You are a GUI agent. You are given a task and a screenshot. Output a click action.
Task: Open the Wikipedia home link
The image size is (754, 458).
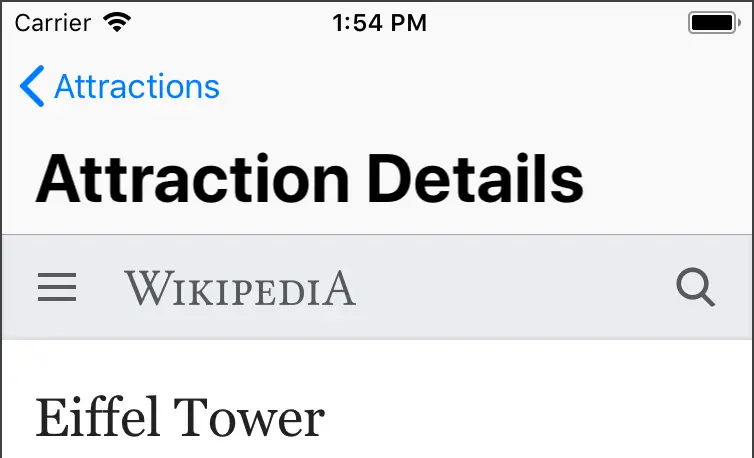coord(240,289)
